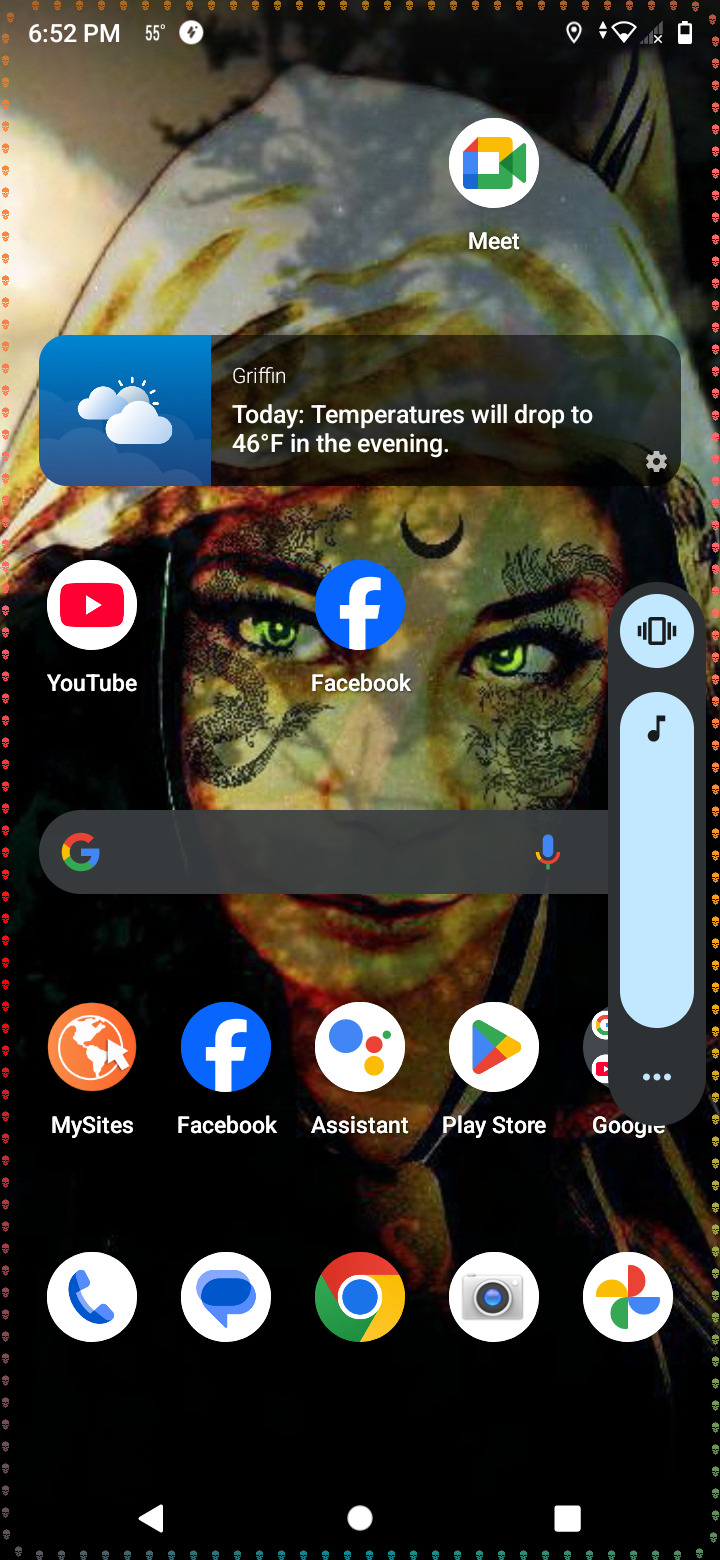This screenshot has width=720, height=1560.
Task: Open more volume settings
Action: point(656,1077)
